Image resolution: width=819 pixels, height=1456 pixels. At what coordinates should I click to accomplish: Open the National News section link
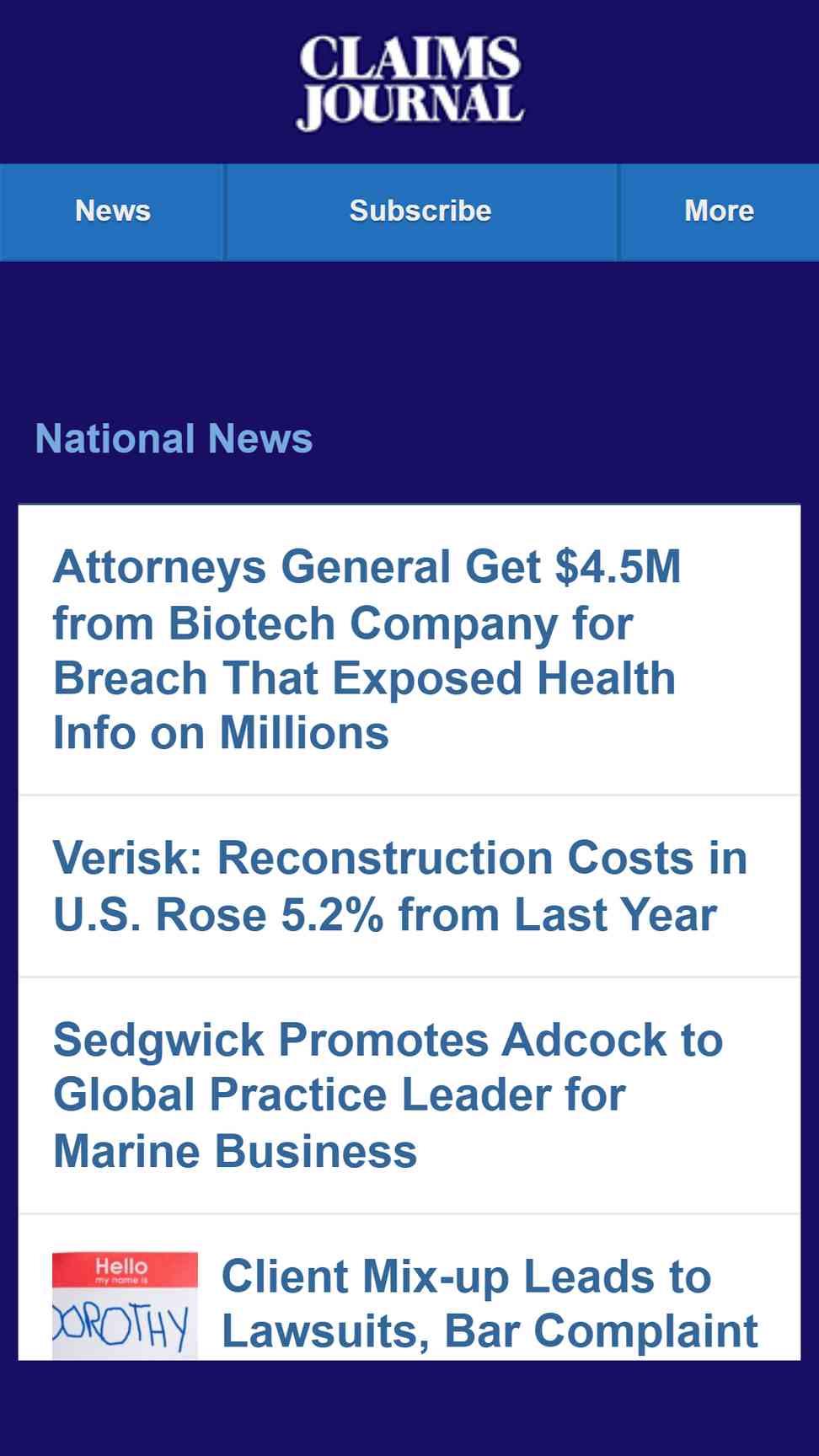point(174,439)
